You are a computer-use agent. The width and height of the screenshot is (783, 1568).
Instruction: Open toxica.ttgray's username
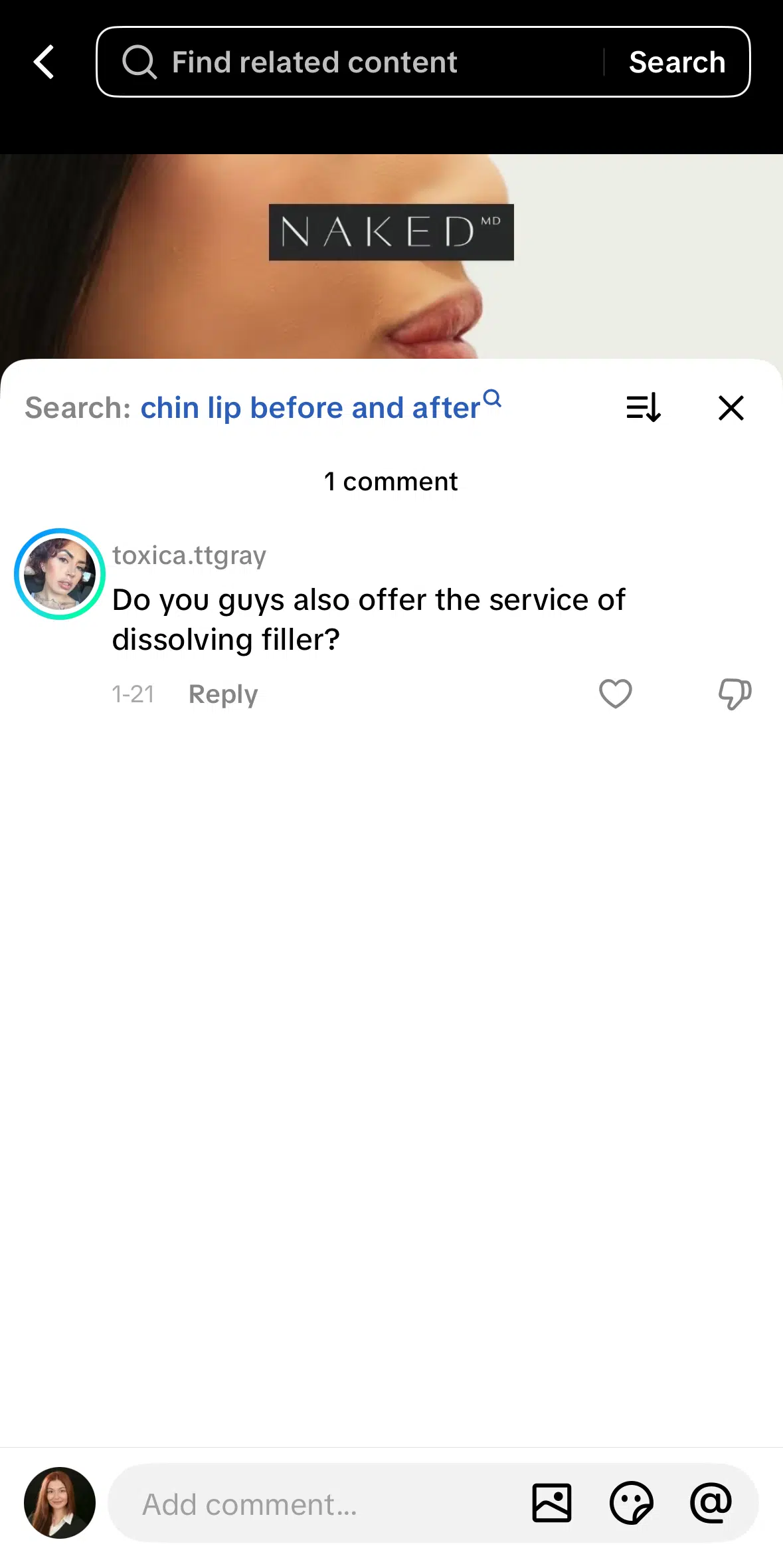click(x=189, y=555)
